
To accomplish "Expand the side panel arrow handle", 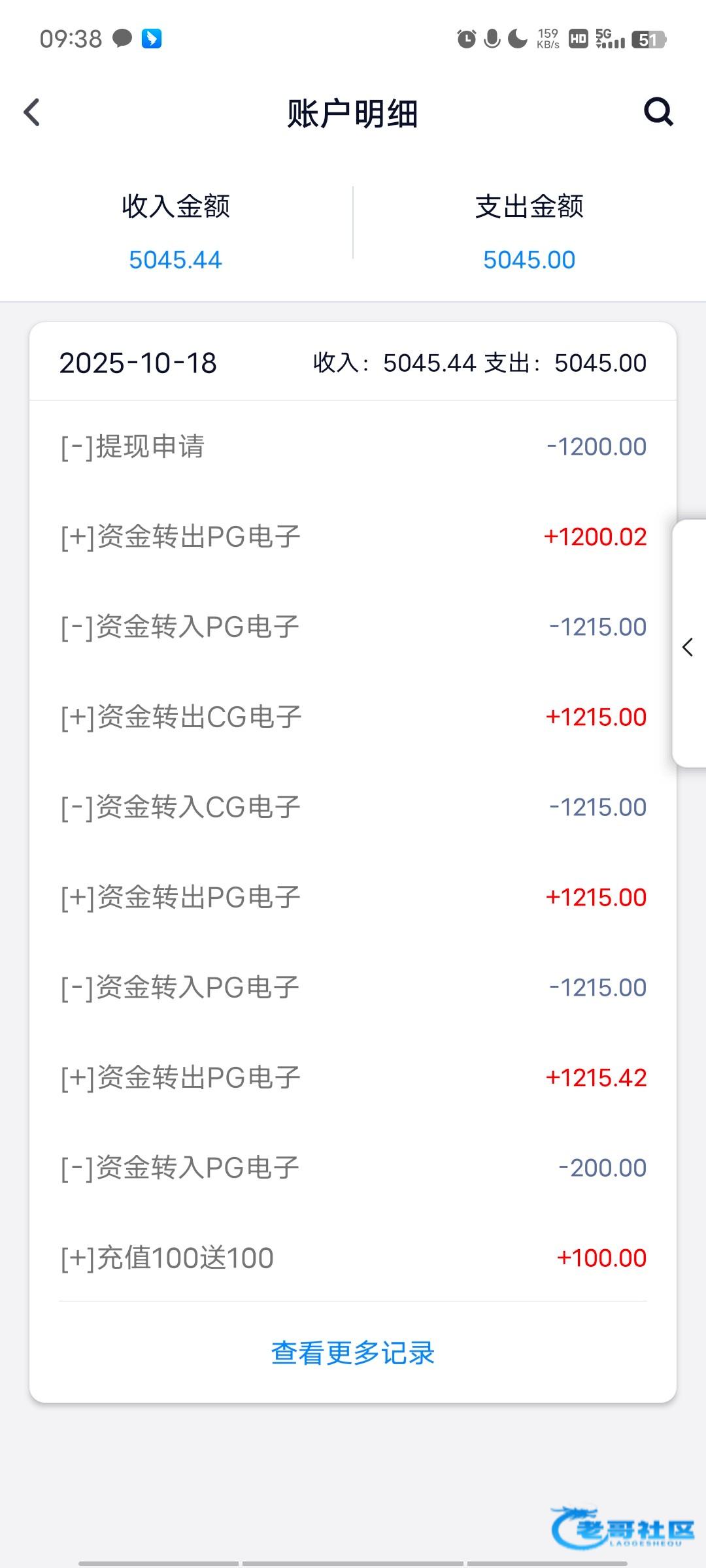I will (x=688, y=646).
